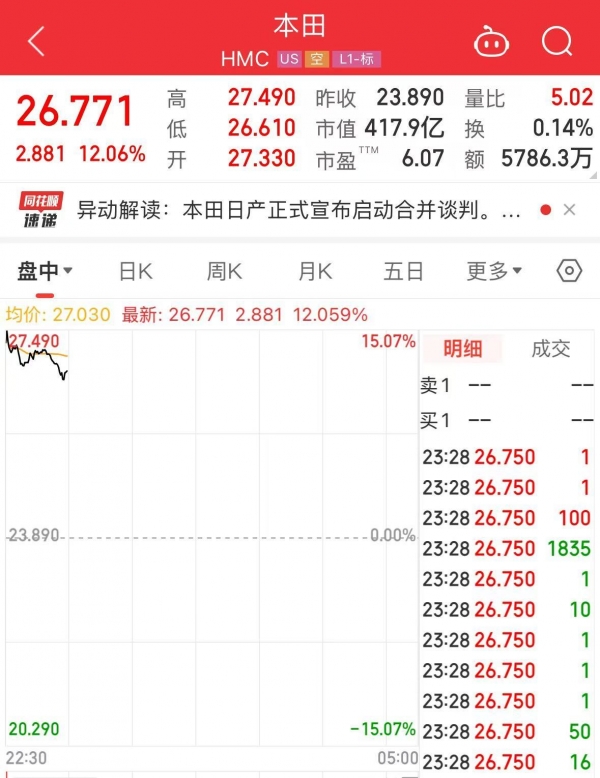Select the 明细 trade details tab
The width and height of the screenshot is (600, 778).
click(x=462, y=348)
